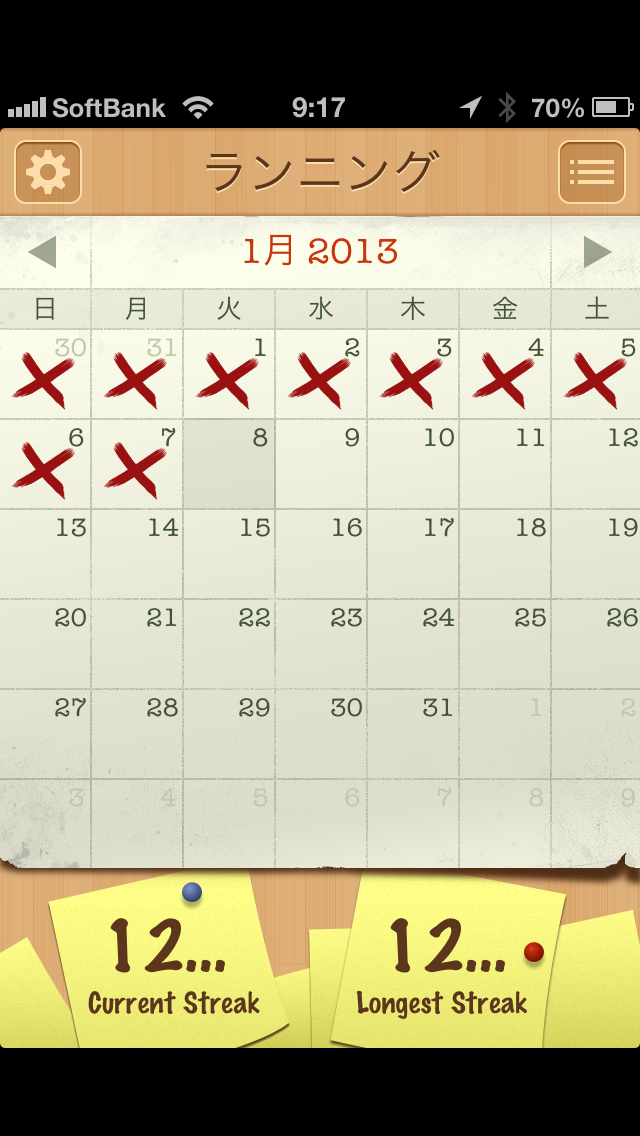Select January 27 on the calendar
This screenshot has width=640, height=1136.
46,734
